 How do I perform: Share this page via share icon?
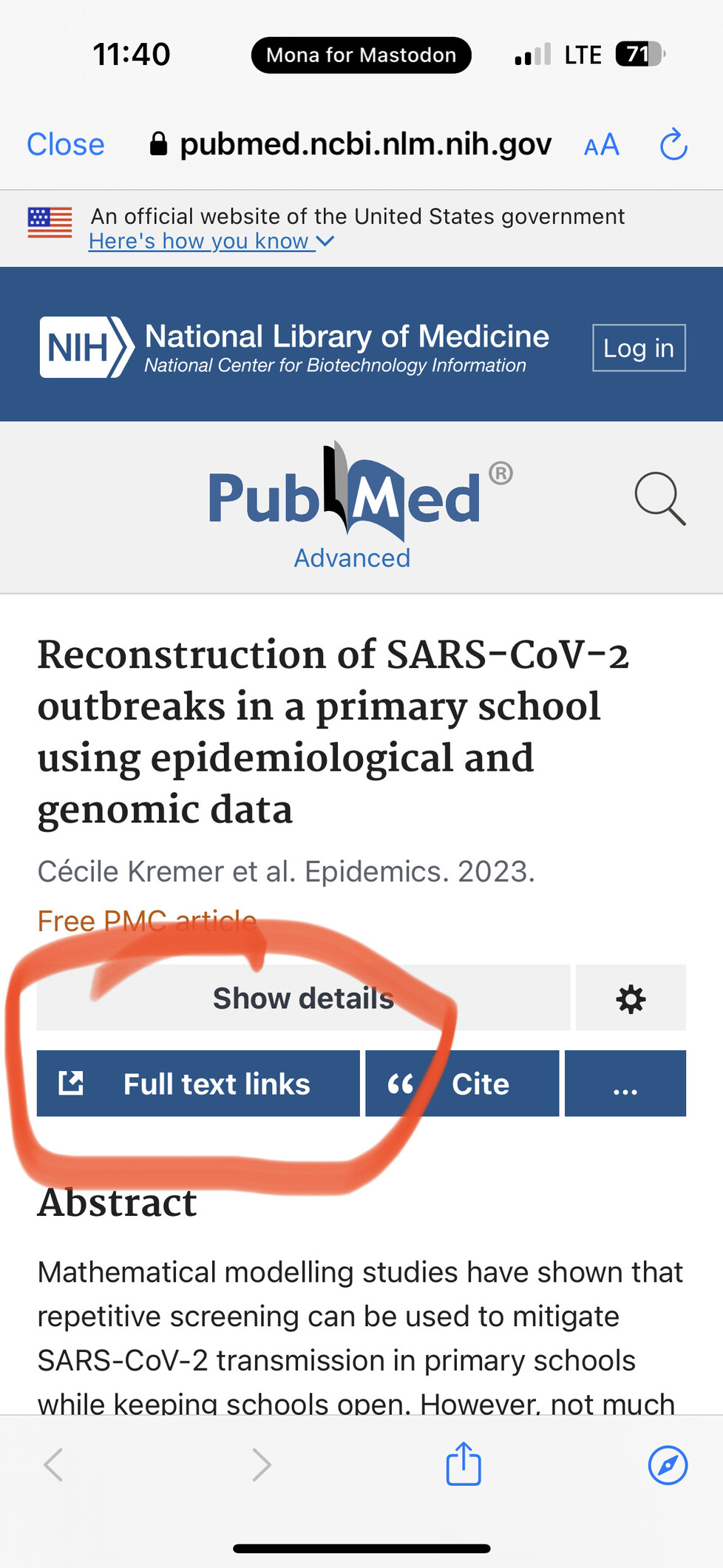tap(464, 1464)
